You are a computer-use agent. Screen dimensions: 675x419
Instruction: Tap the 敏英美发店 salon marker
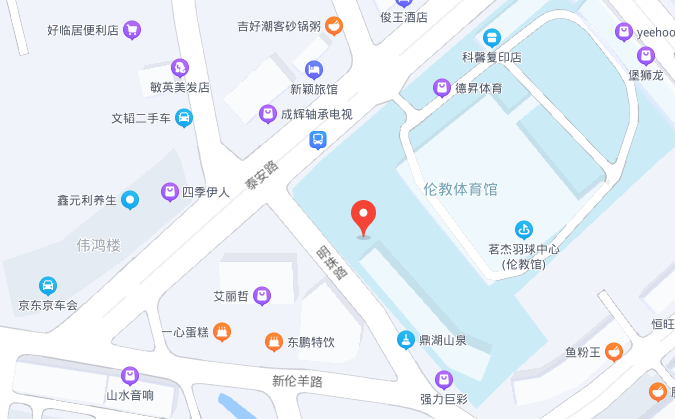pos(180,68)
